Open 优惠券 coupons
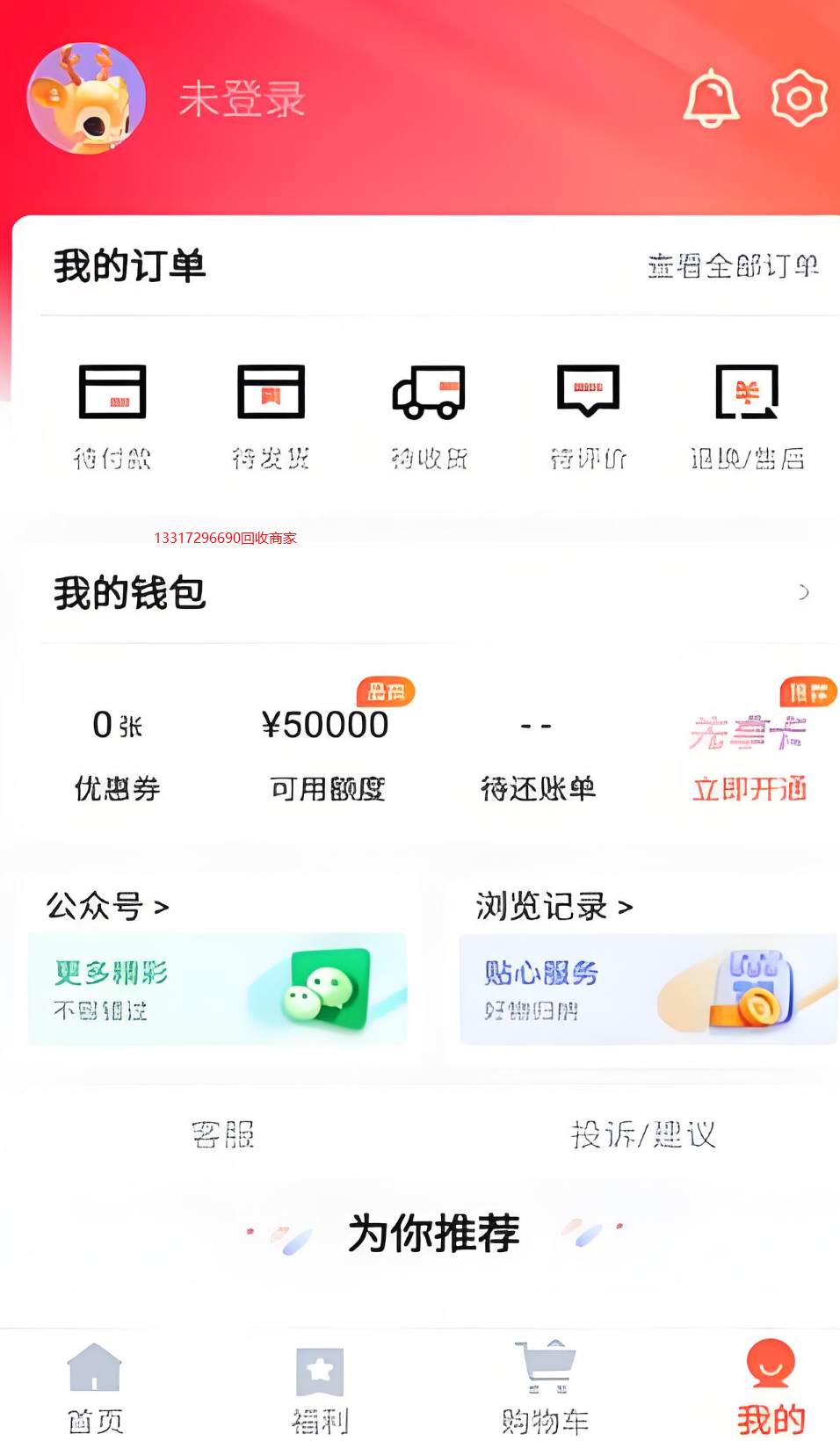This screenshot has height=1441, width=840. click(118, 753)
